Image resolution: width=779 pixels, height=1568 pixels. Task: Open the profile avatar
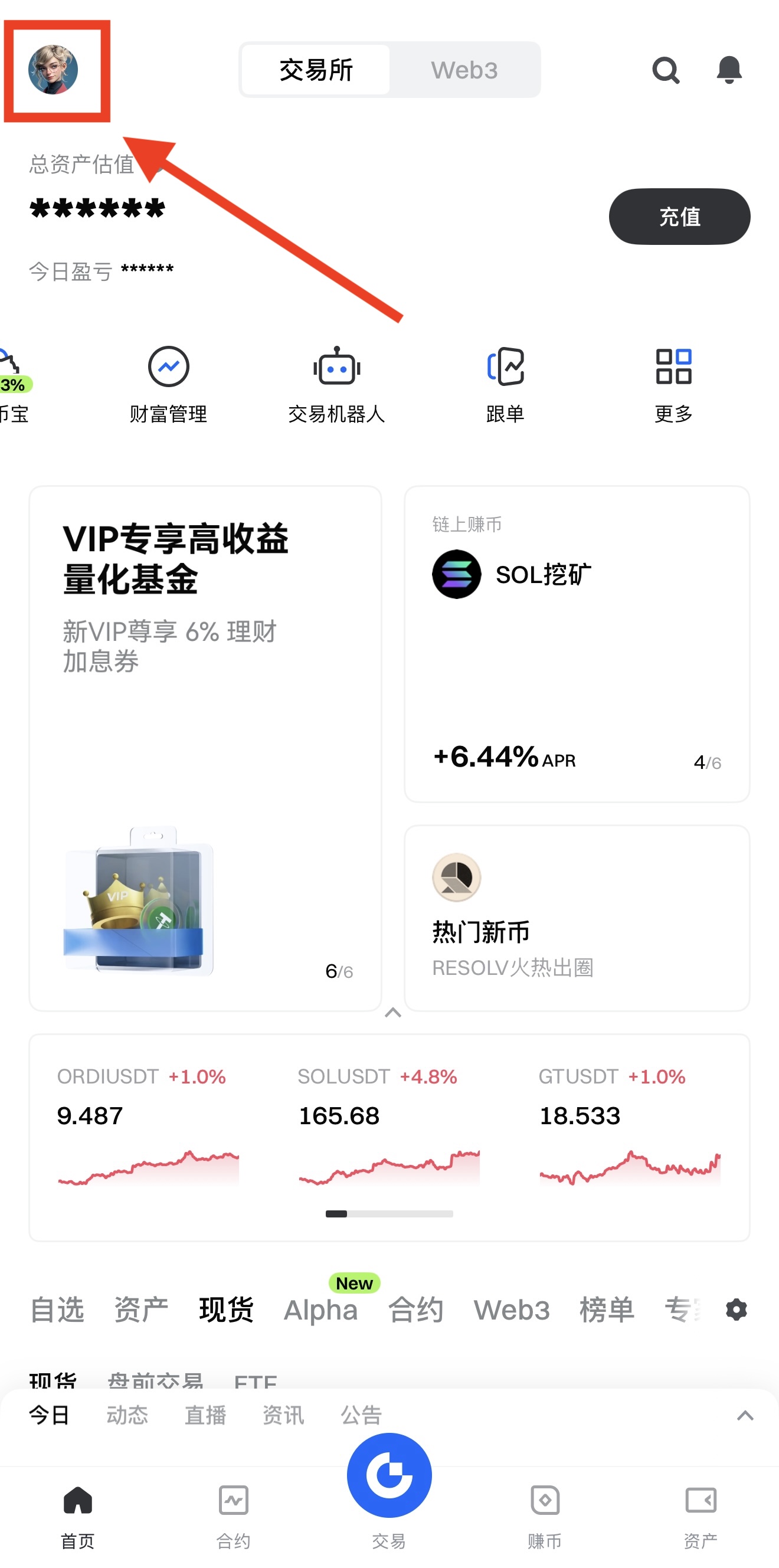[x=54, y=70]
